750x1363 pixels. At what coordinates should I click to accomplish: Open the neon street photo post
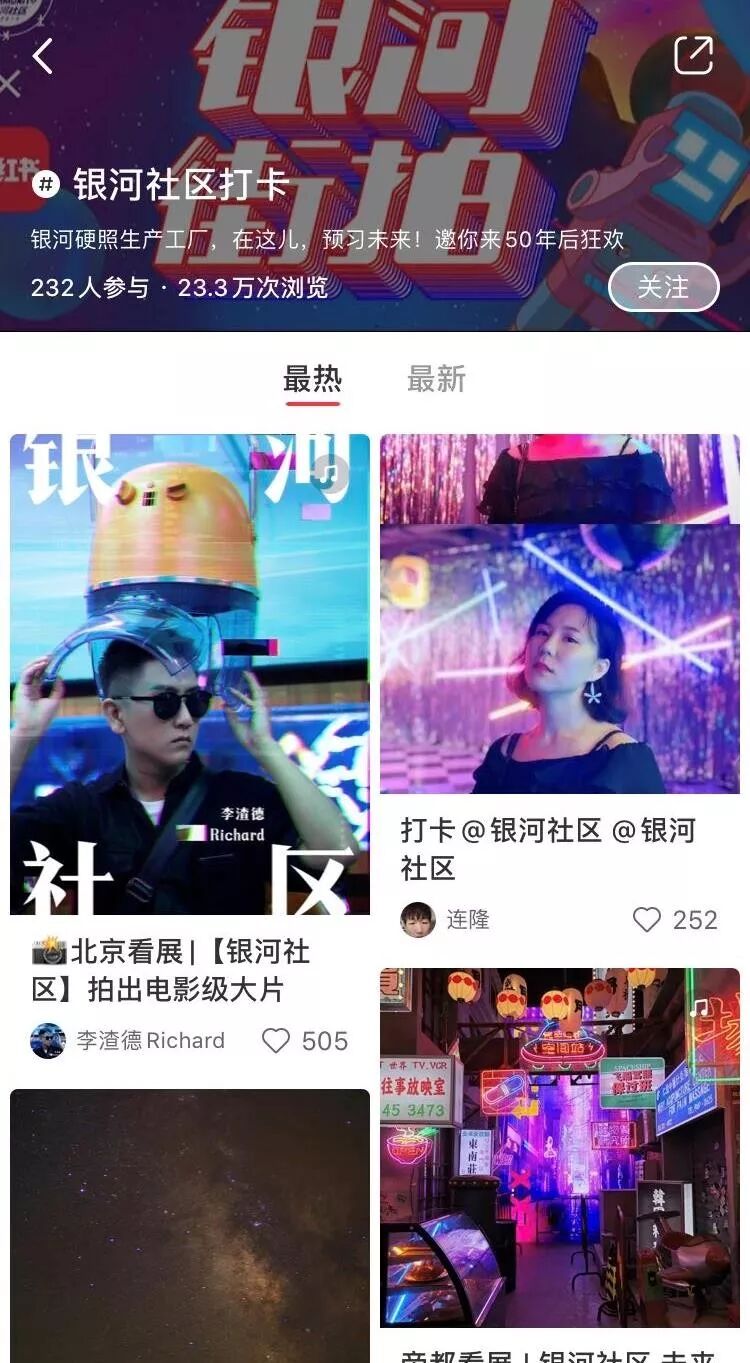560,1147
